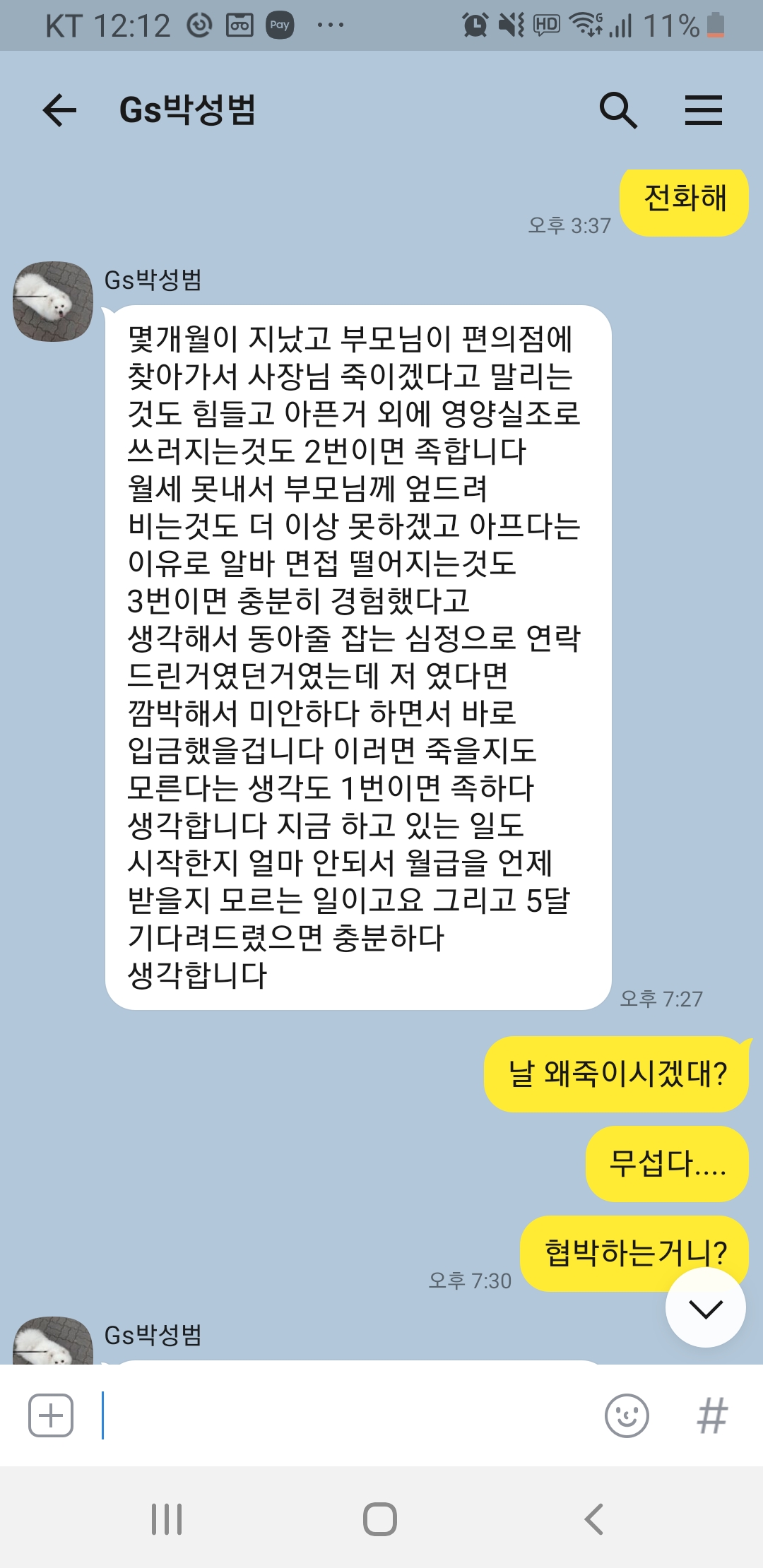The height and width of the screenshot is (1568, 763).
Task: Open the plus attachment menu
Action: click(x=51, y=1415)
